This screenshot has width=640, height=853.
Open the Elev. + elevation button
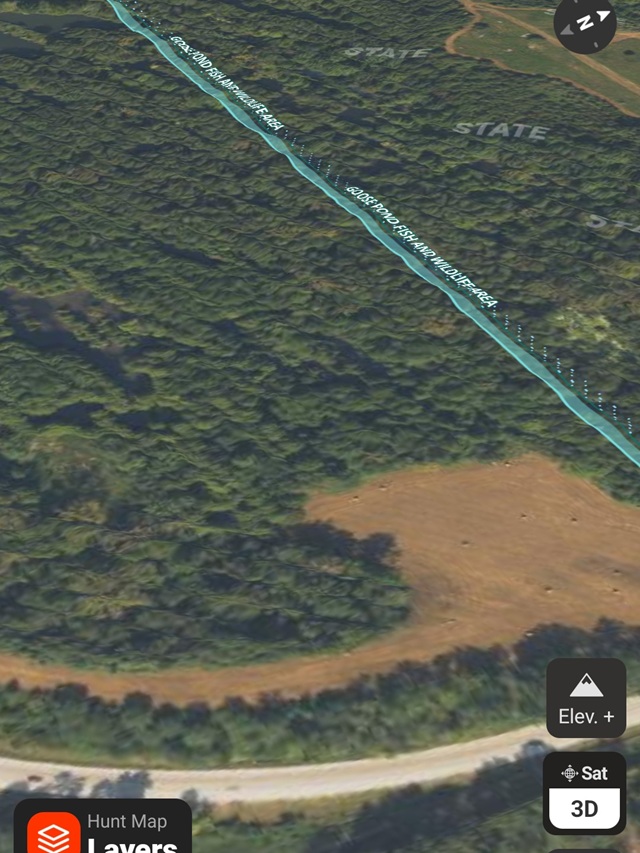pos(586,697)
